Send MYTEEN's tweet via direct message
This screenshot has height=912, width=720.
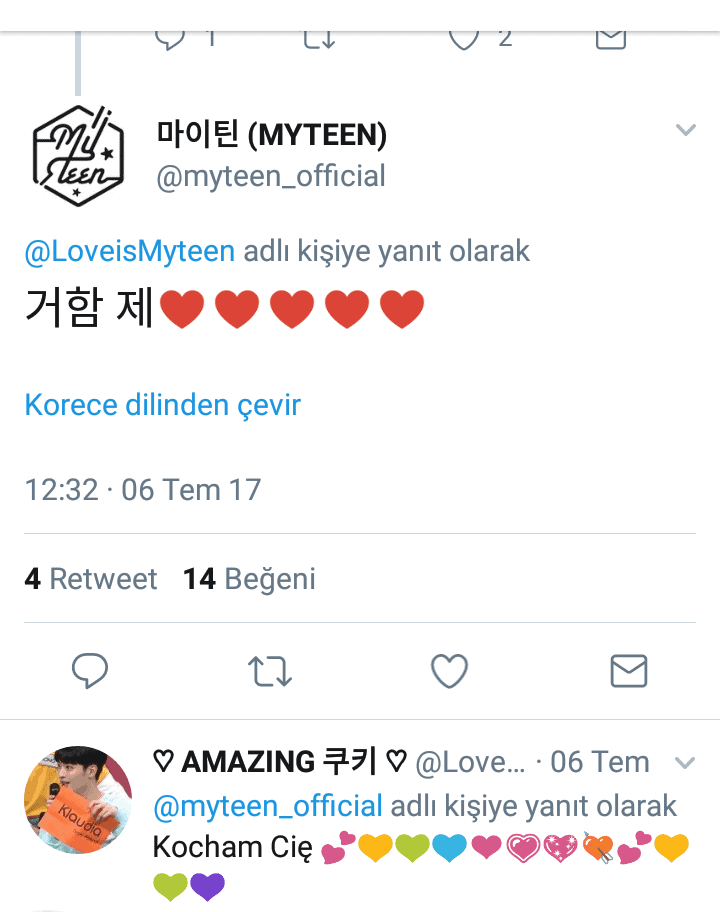pos(628,671)
